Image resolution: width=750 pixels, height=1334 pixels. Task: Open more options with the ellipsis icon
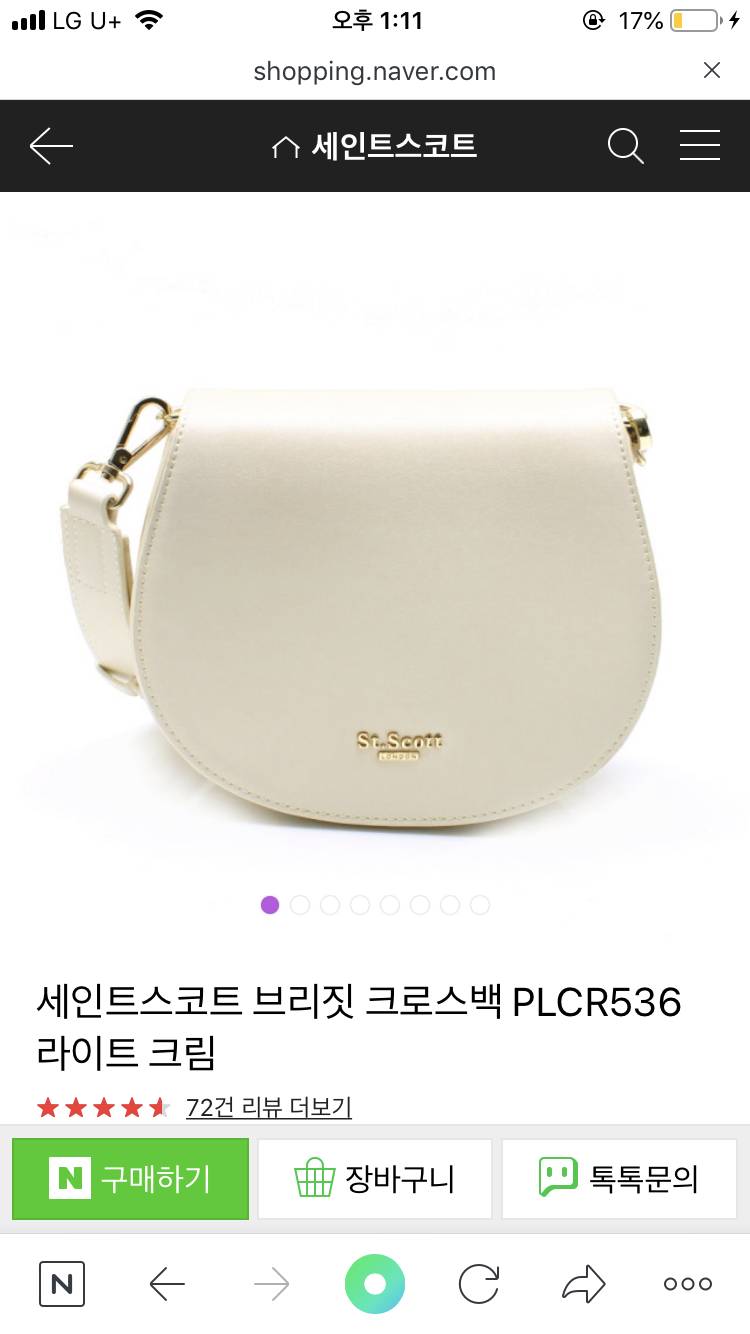pyautogui.click(x=687, y=1285)
